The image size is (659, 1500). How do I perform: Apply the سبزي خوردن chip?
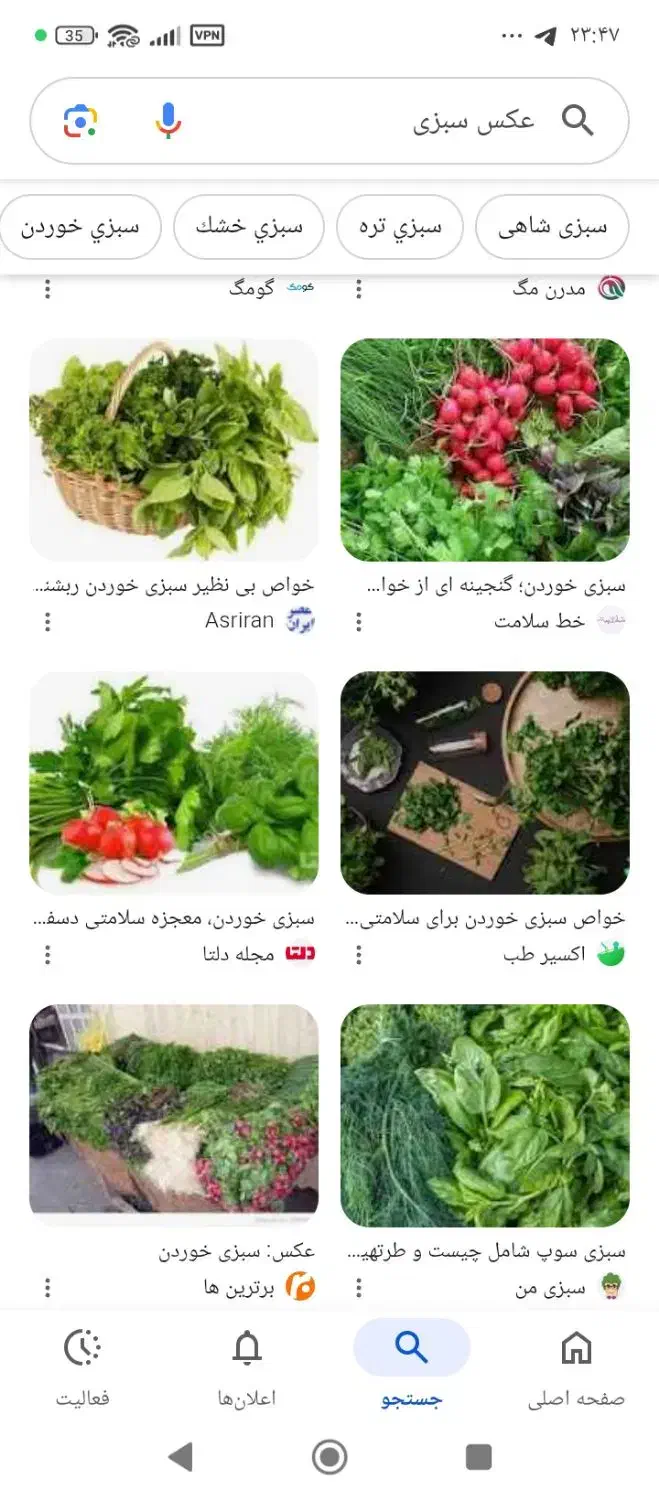tap(80, 227)
